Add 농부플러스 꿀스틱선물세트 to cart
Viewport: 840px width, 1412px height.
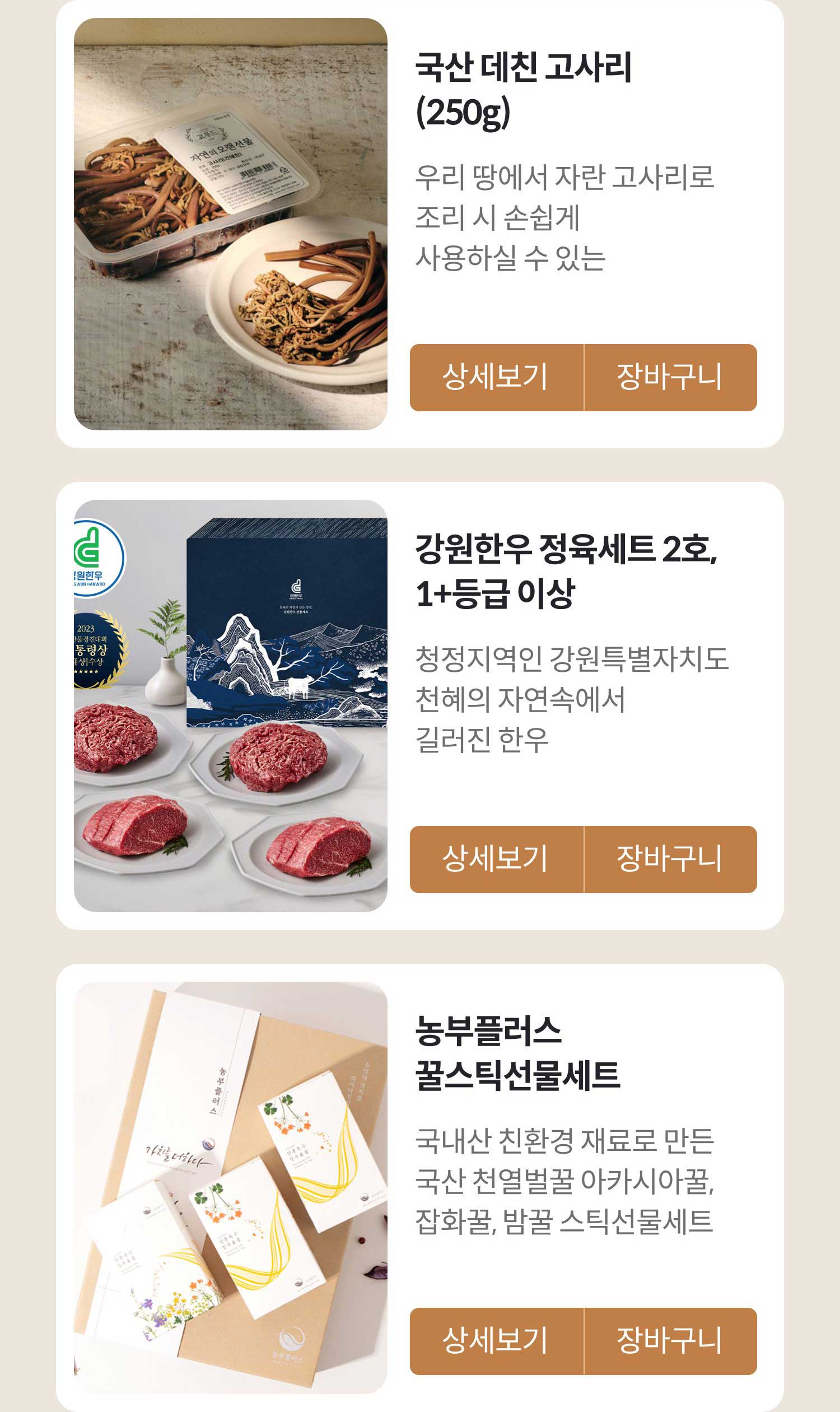pos(670,1341)
